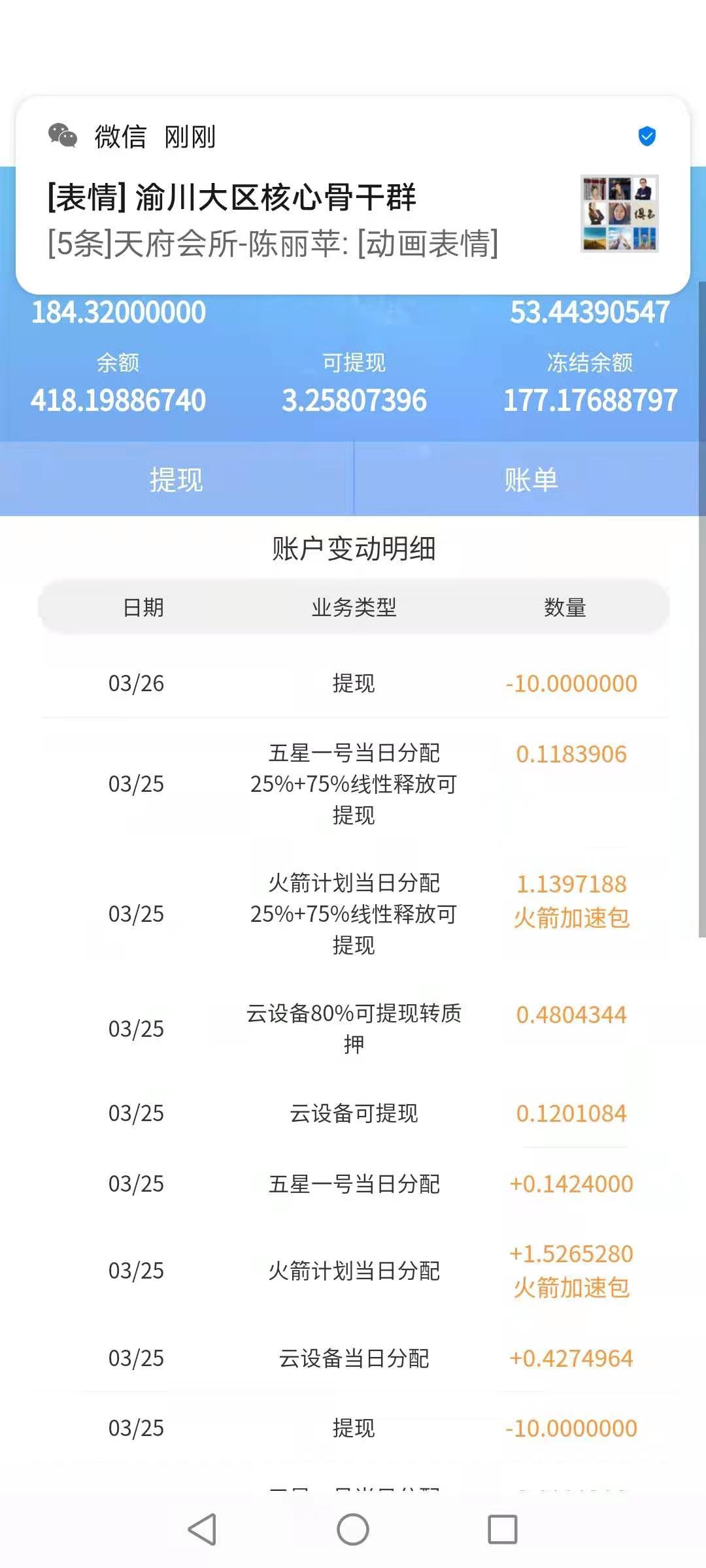Tap the WeChat icon in the notification
Viewport: 706px width, 1568px height.
click(62, 136)
